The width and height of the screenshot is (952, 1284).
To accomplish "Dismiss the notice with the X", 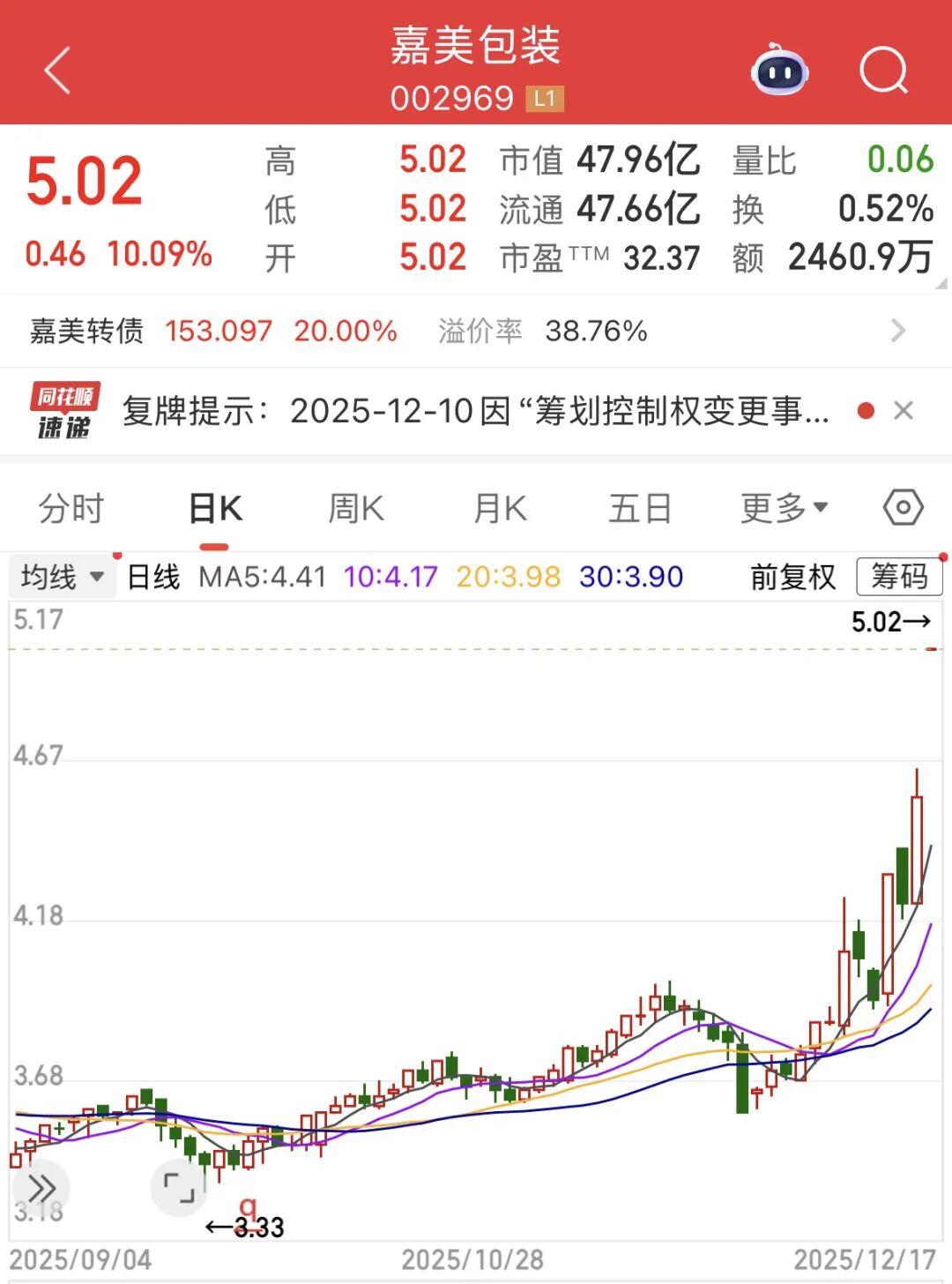I will click(904, 411).
